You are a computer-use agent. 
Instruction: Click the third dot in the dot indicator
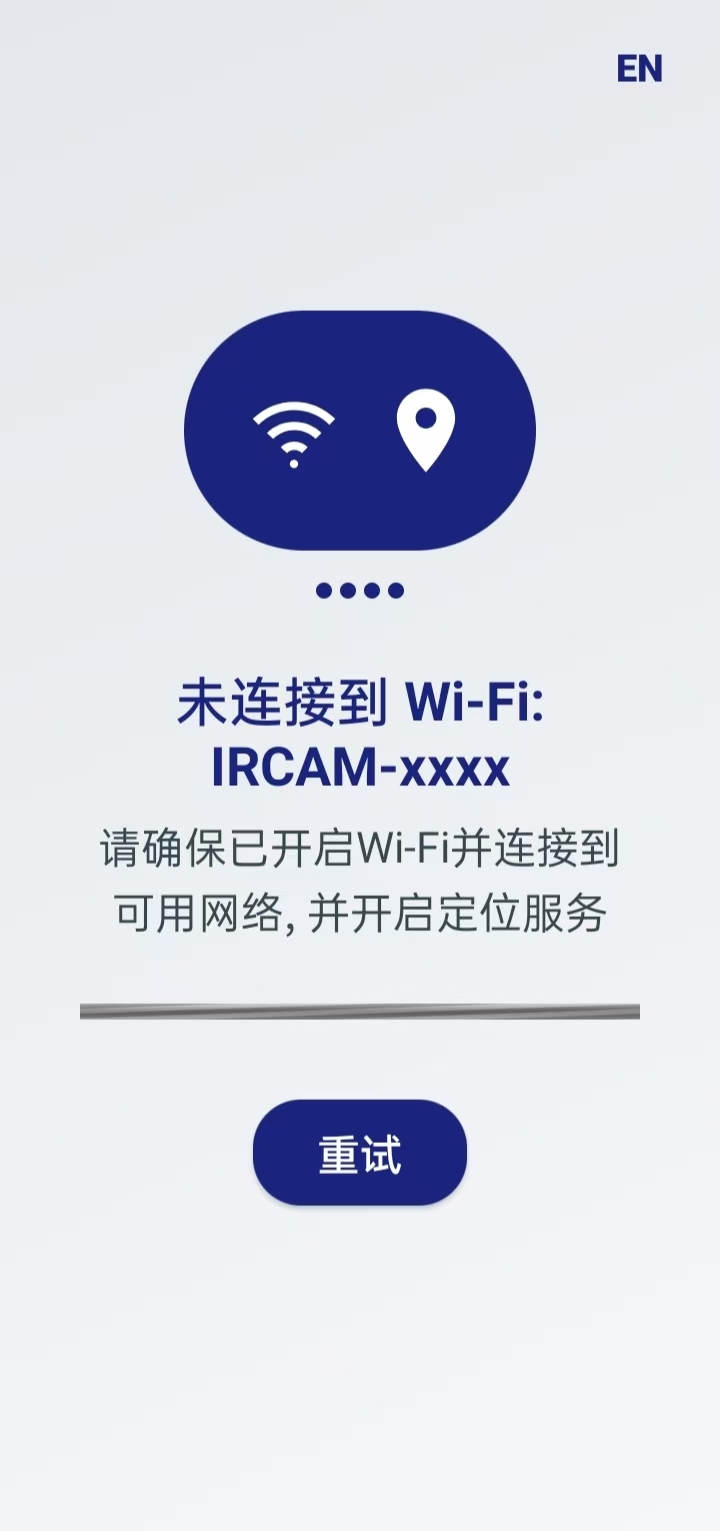click(372, 589)
